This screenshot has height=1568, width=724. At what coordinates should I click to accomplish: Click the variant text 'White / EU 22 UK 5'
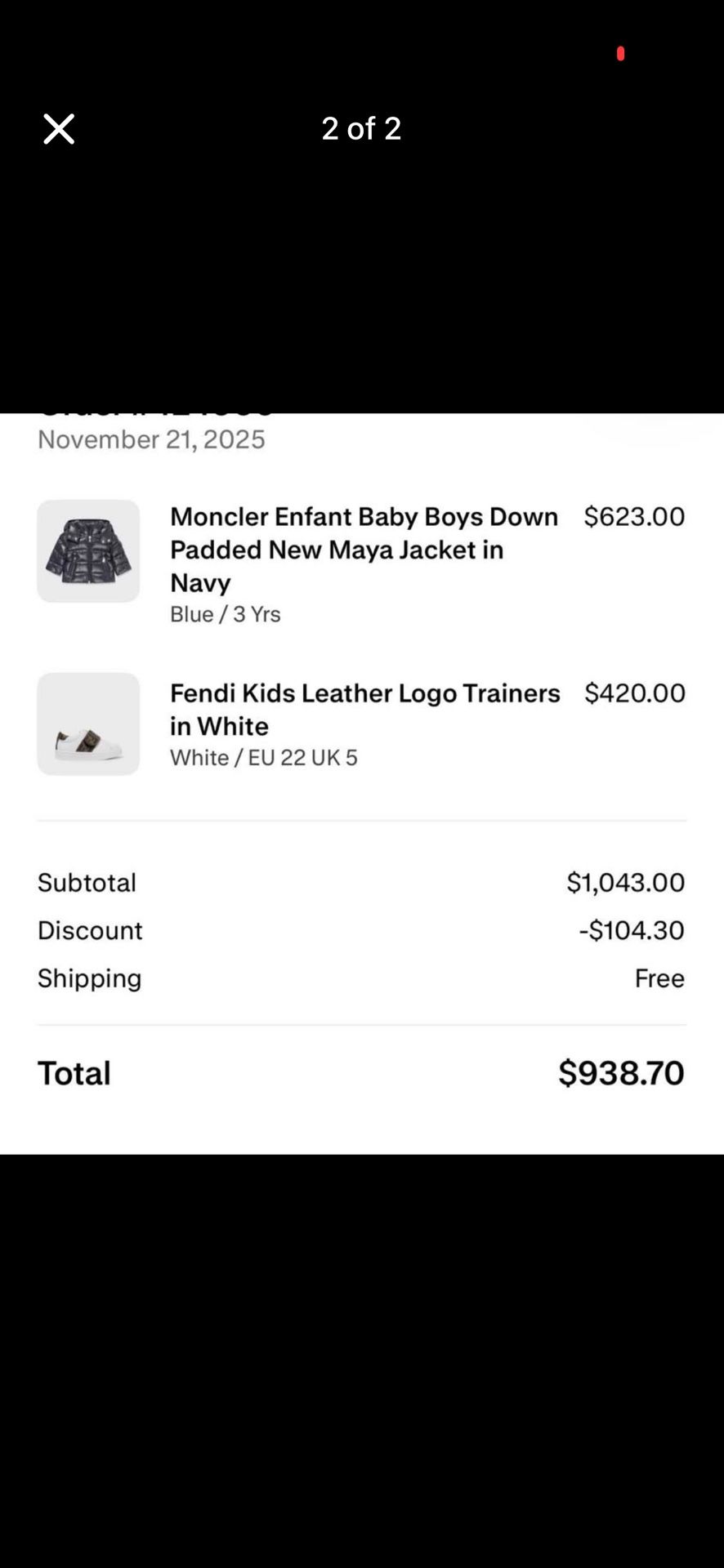point(264,757)
